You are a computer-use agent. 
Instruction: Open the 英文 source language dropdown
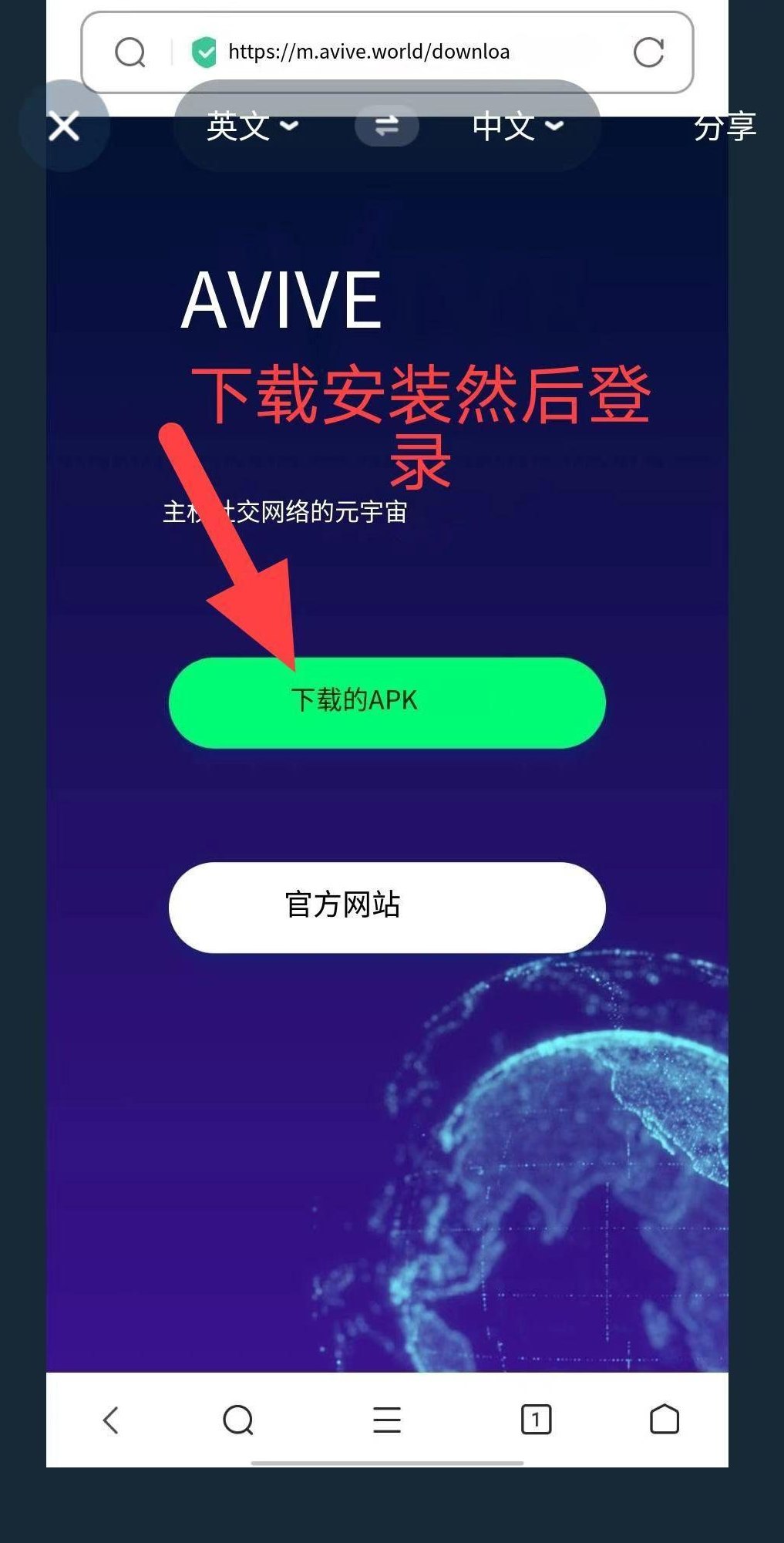(x=252, y=126)
